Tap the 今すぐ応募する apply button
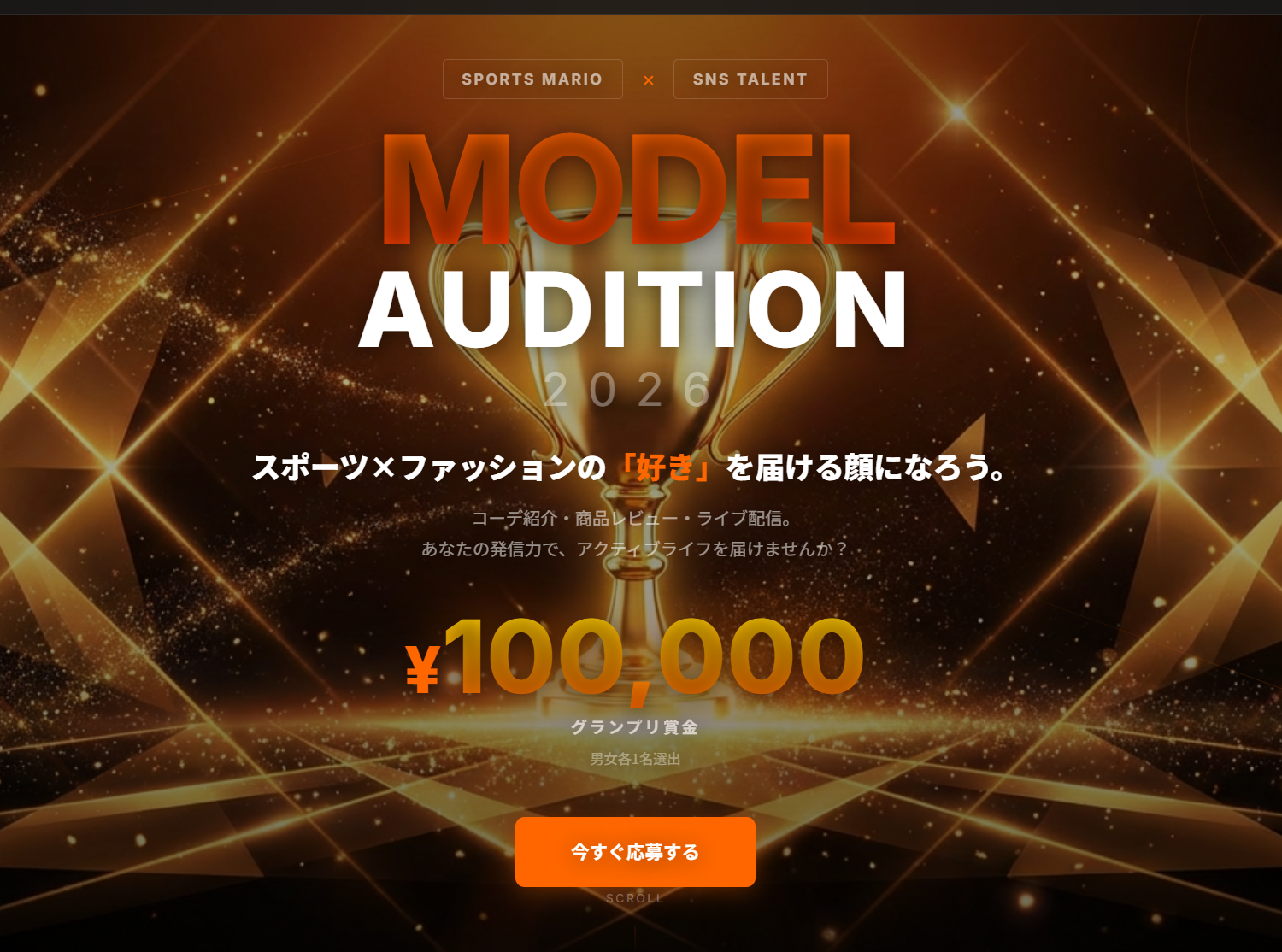The height and width of the screenshot is (952, 1282). (635, 851)
